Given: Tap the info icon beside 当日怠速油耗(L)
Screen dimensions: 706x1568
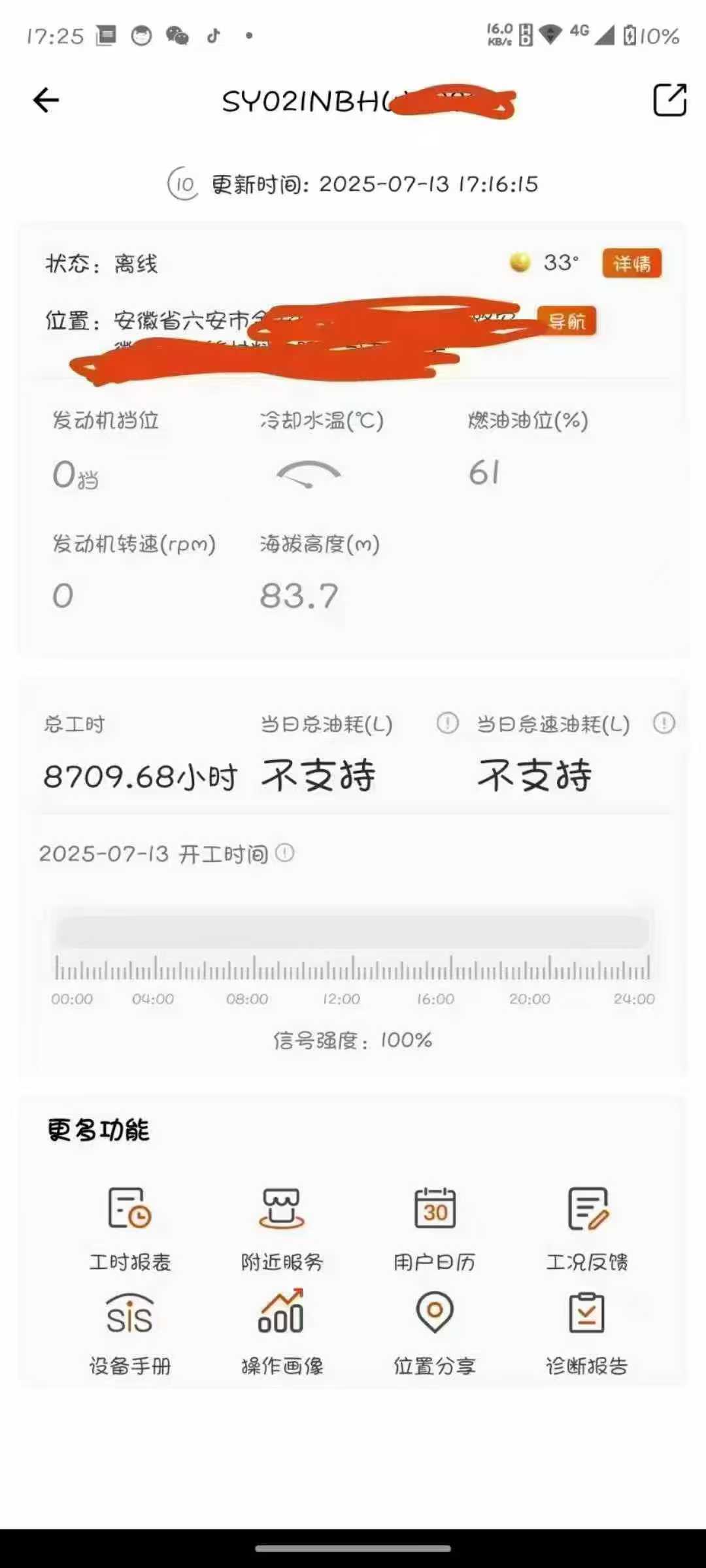Looking at the screenshot, I should click(664, 723).
